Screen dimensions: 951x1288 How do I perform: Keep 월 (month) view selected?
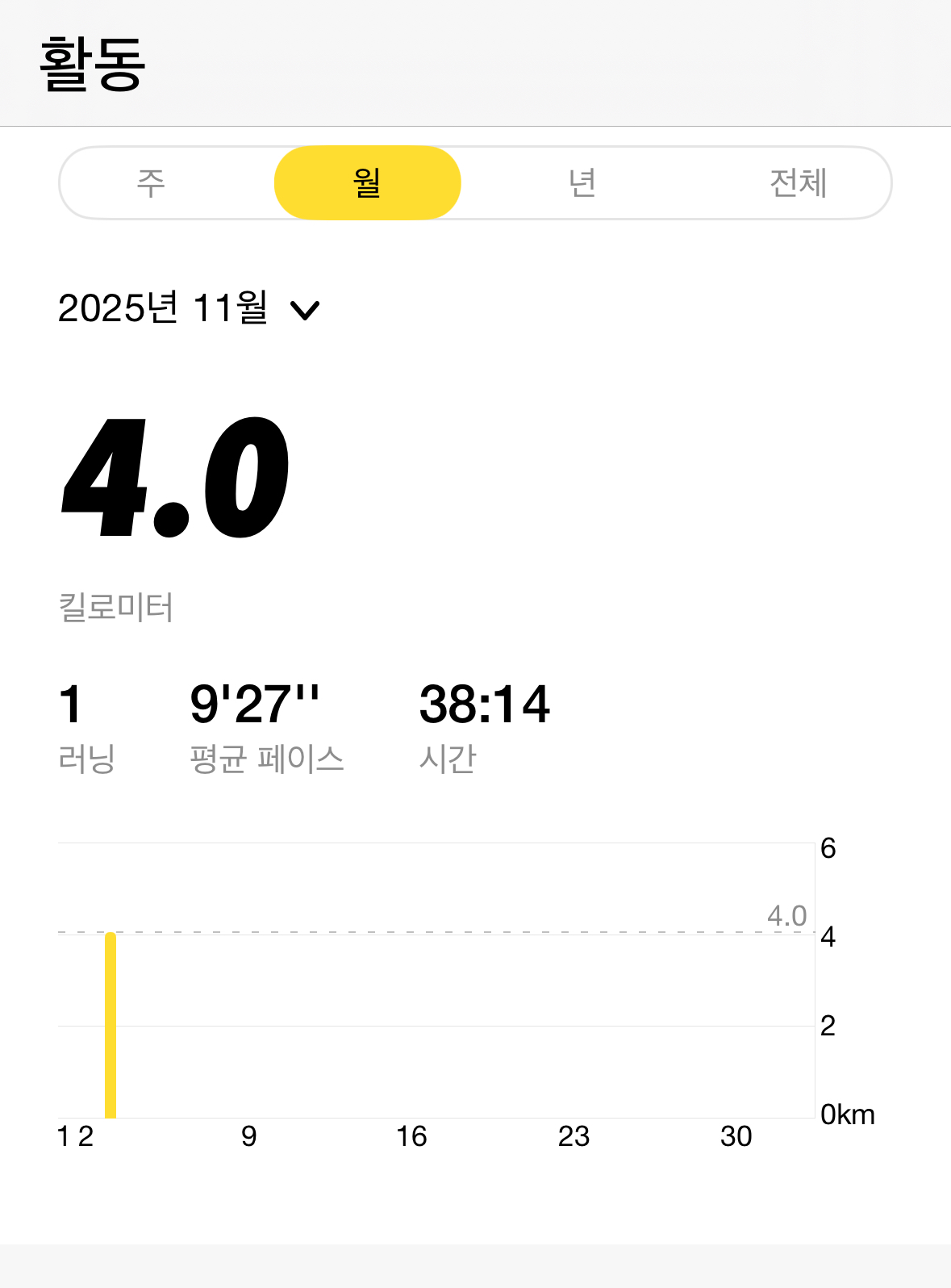pos(368,182)
